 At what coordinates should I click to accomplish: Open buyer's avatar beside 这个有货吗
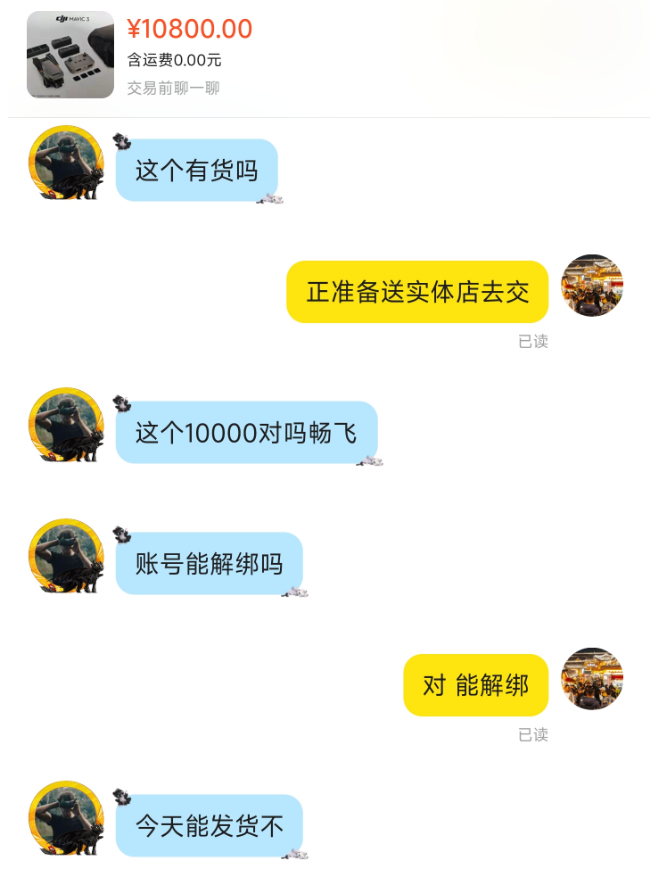[x=66, y=163]
